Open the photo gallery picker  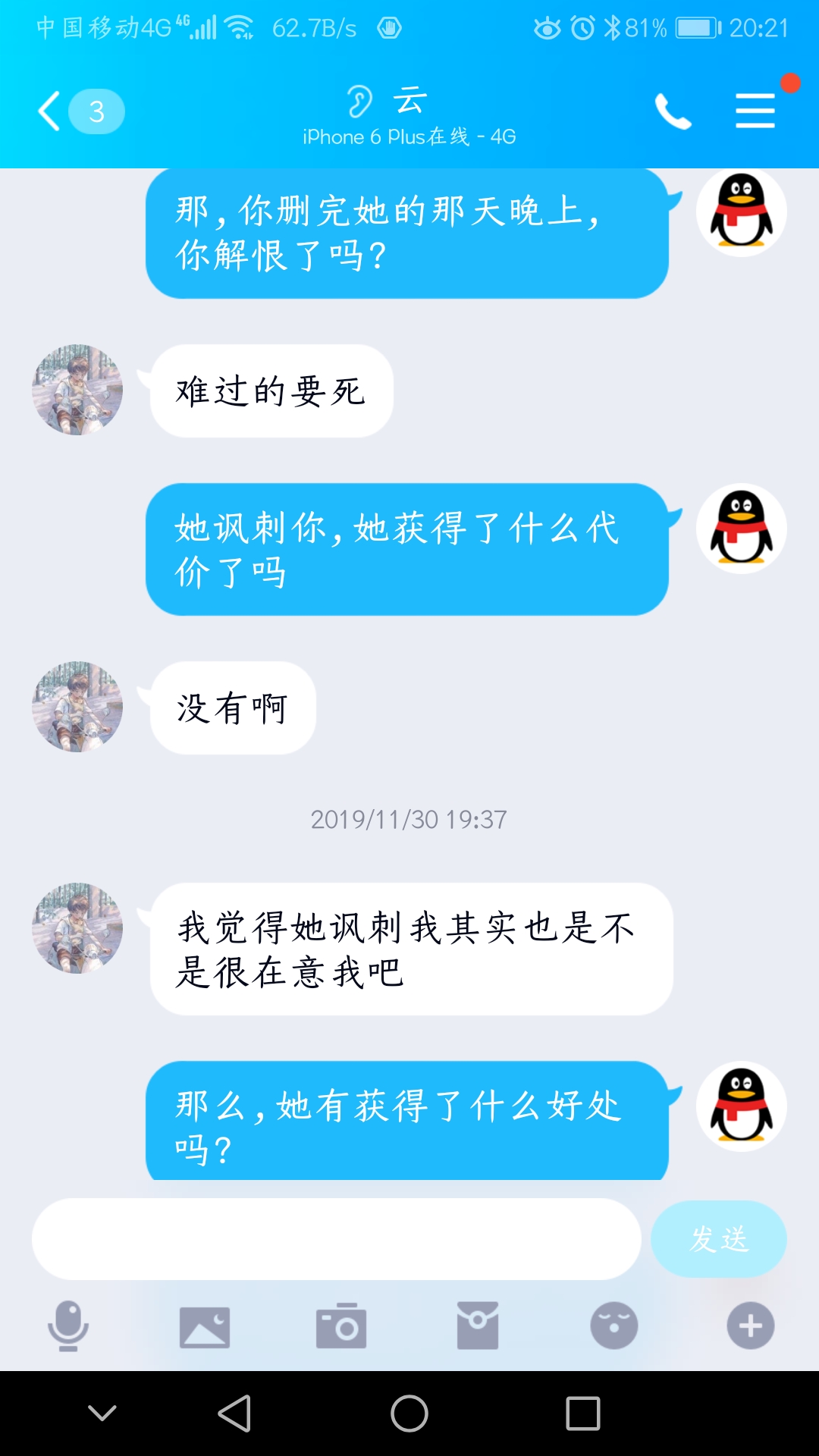205,1326
